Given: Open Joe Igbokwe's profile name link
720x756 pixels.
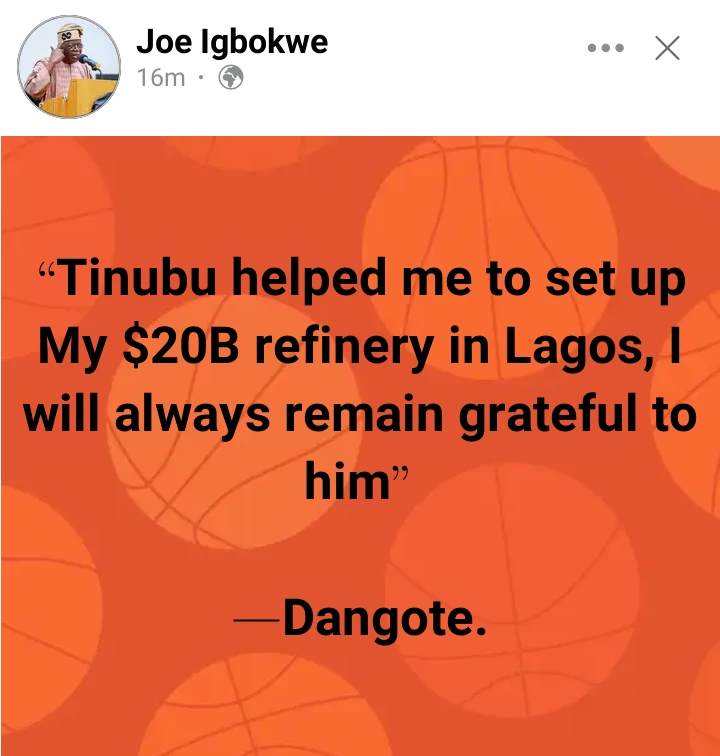Looking at the screenshot, I should 232,42.
